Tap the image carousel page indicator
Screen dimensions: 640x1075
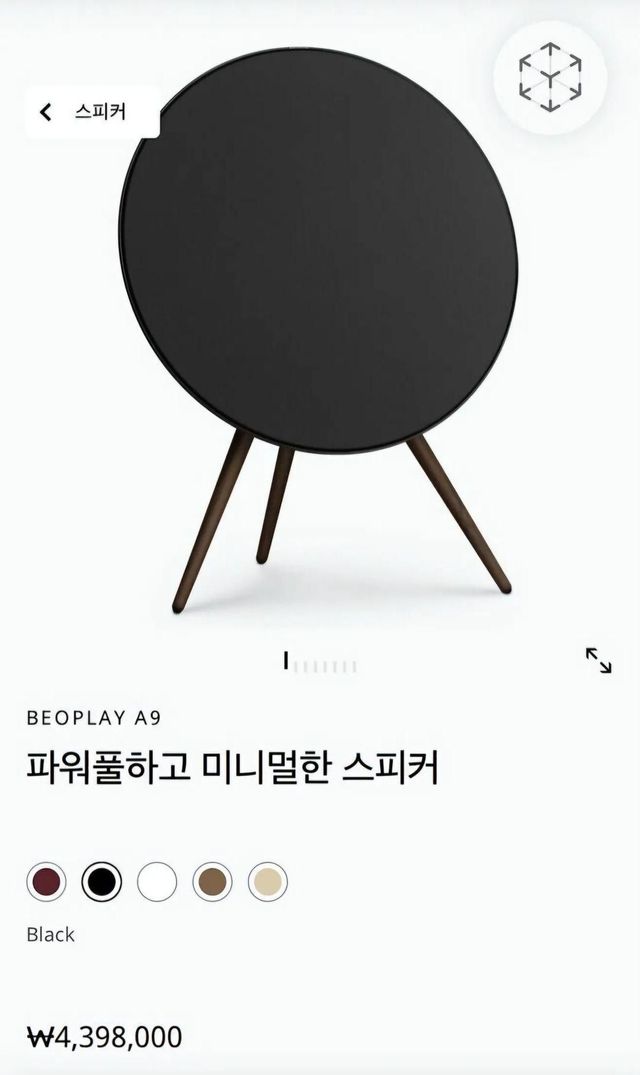pyautogui.click(x=321, y=664)
